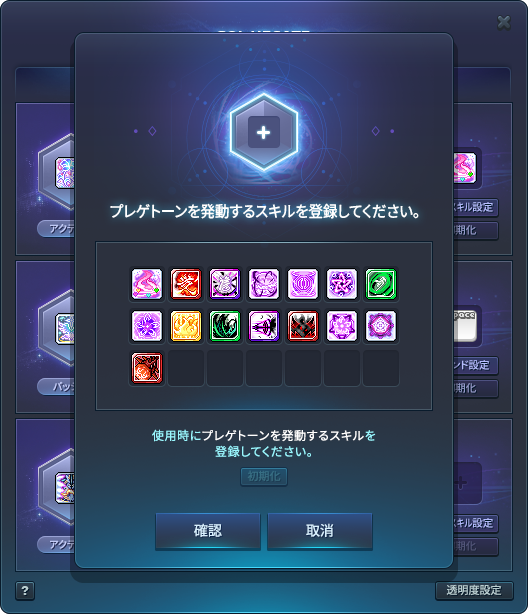Close the window with the X icon

click(504, 23)
